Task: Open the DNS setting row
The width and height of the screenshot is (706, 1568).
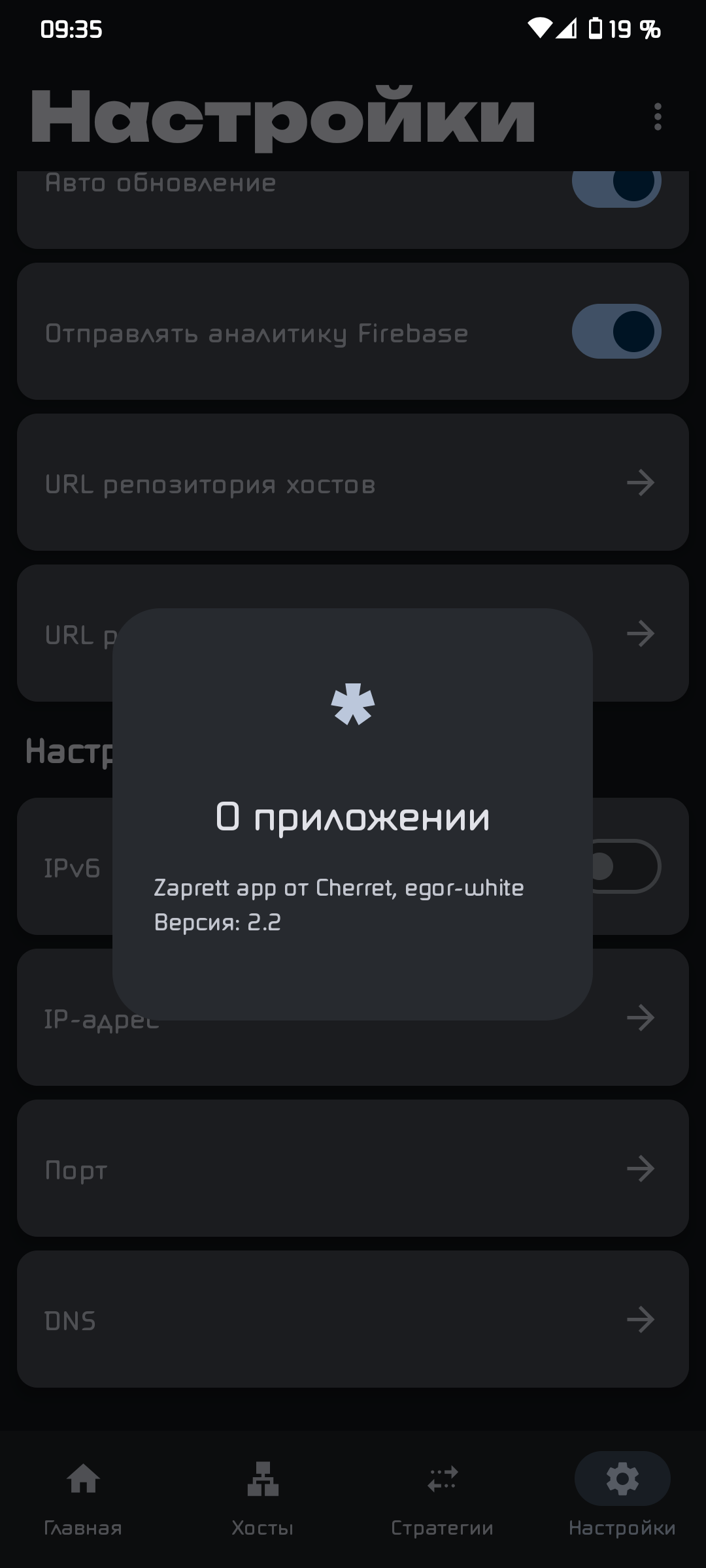Action: (x=353, y=1320)
